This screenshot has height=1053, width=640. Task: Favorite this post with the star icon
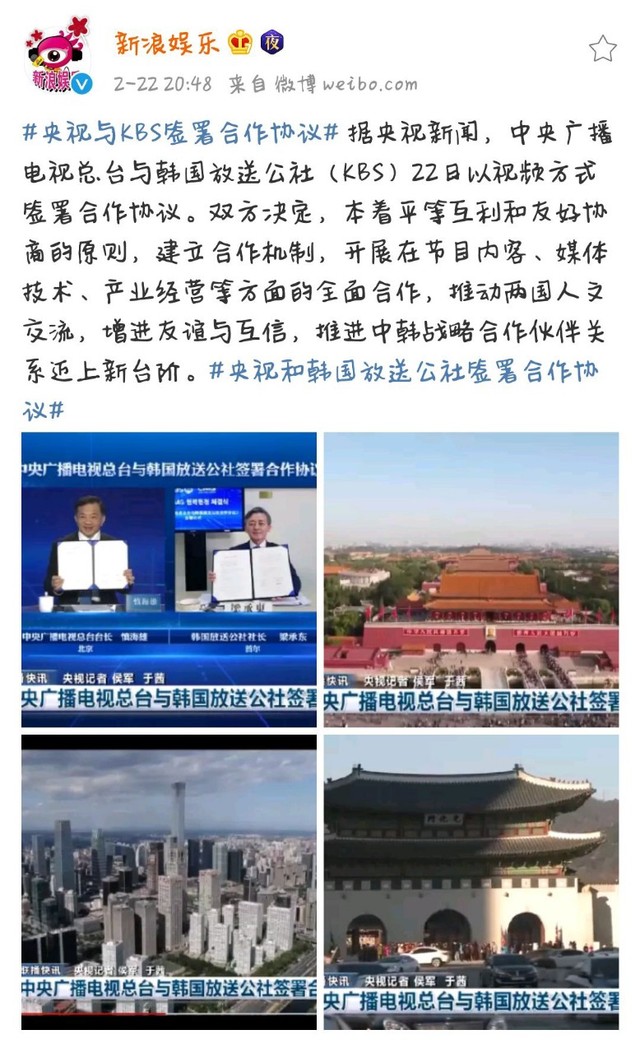click(602, 48)
